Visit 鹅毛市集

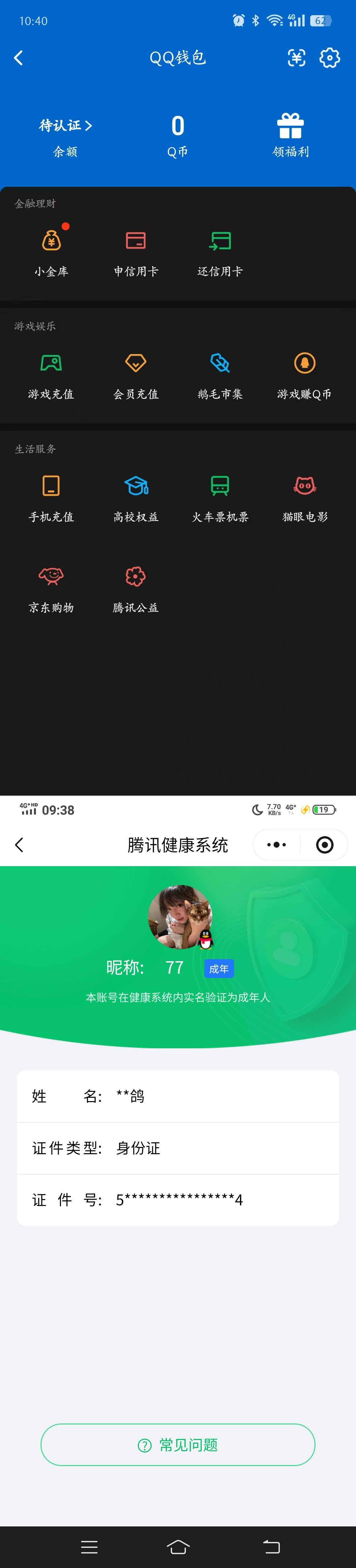220,375
